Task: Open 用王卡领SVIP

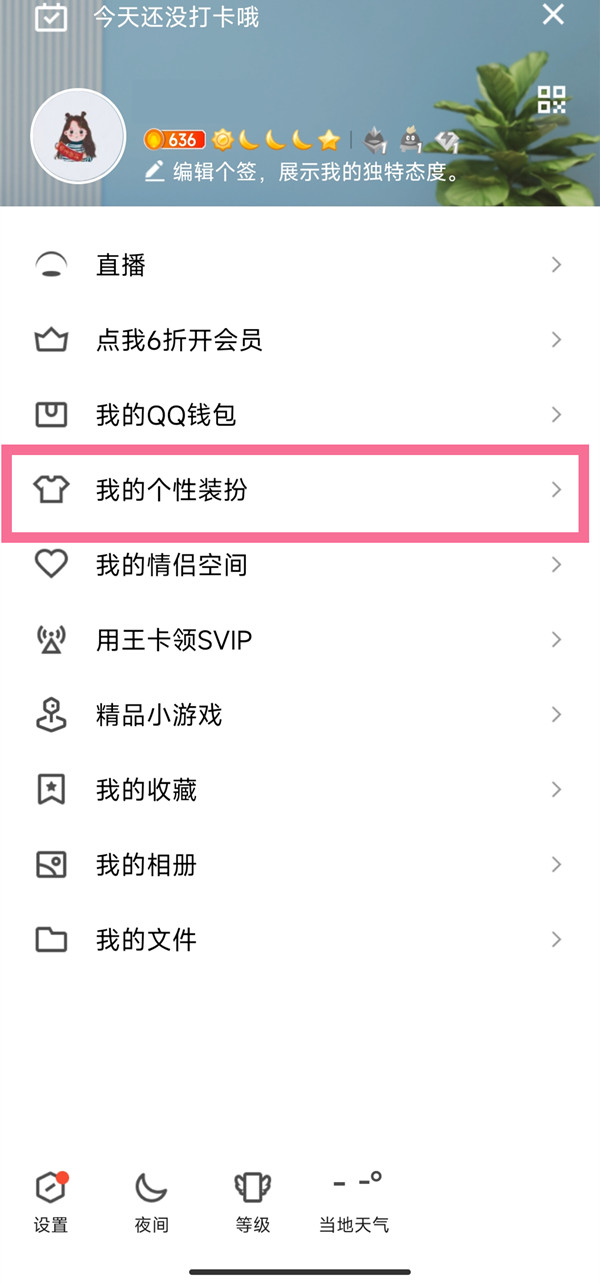Action: tap(300, 640)
